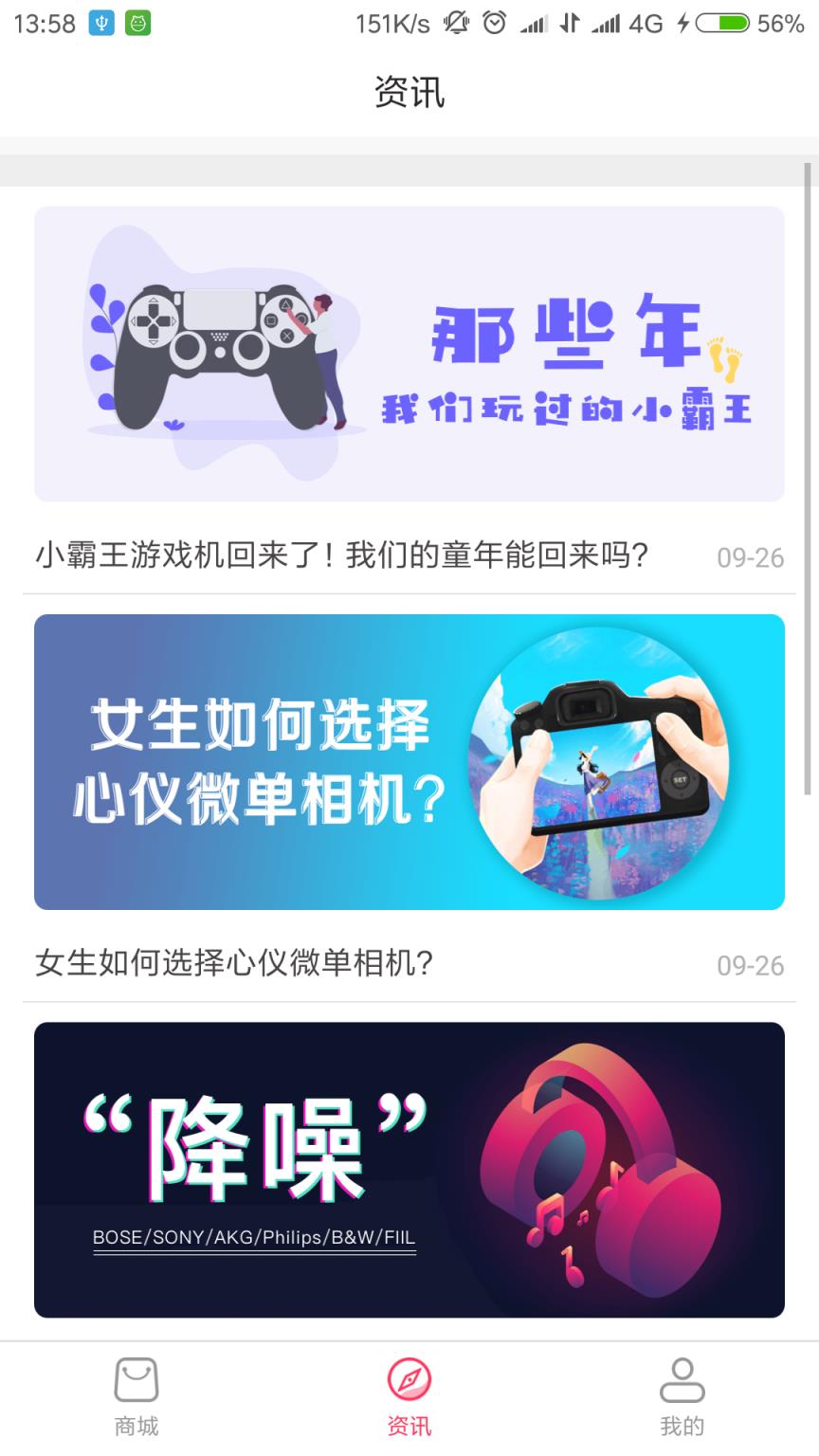Viewport: 819px width, 1456px height.
Task: Tap the 资讯 page title at top
Action: [409, 92]
